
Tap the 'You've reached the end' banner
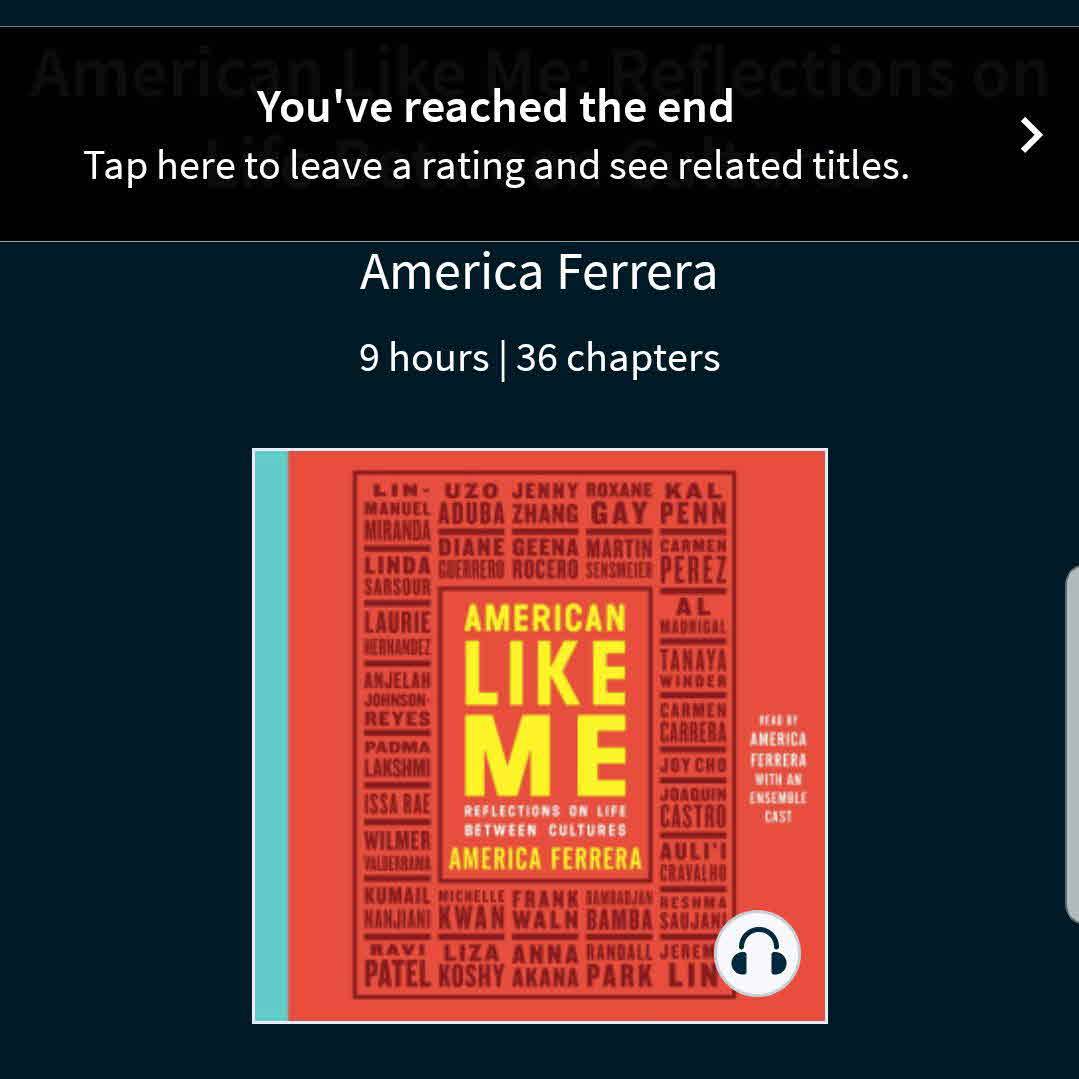click(x=538, y=135)
